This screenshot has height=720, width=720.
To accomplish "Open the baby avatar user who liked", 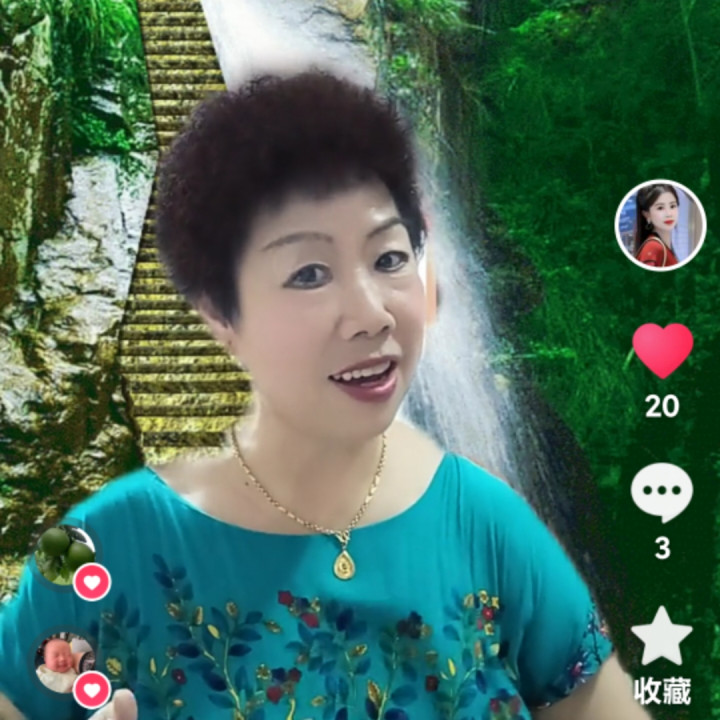I will 65,662.
